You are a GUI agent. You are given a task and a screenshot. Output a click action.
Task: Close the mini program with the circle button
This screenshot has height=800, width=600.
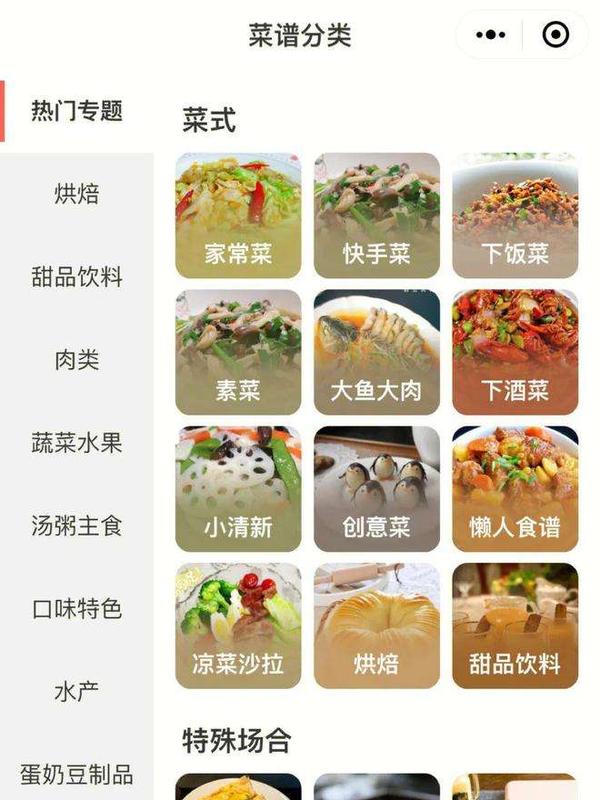555,35
